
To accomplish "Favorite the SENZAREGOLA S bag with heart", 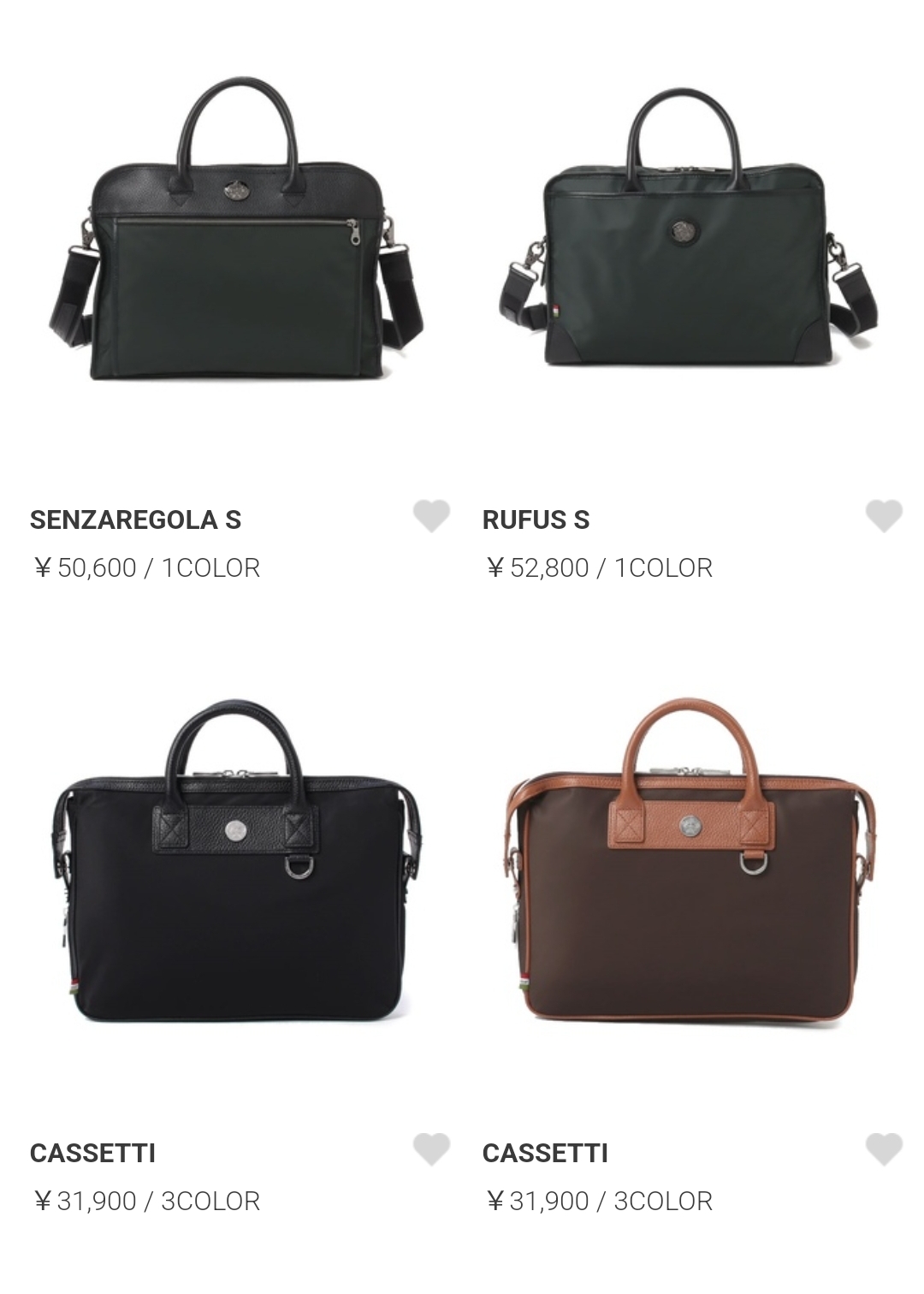I will coord(431,516).
